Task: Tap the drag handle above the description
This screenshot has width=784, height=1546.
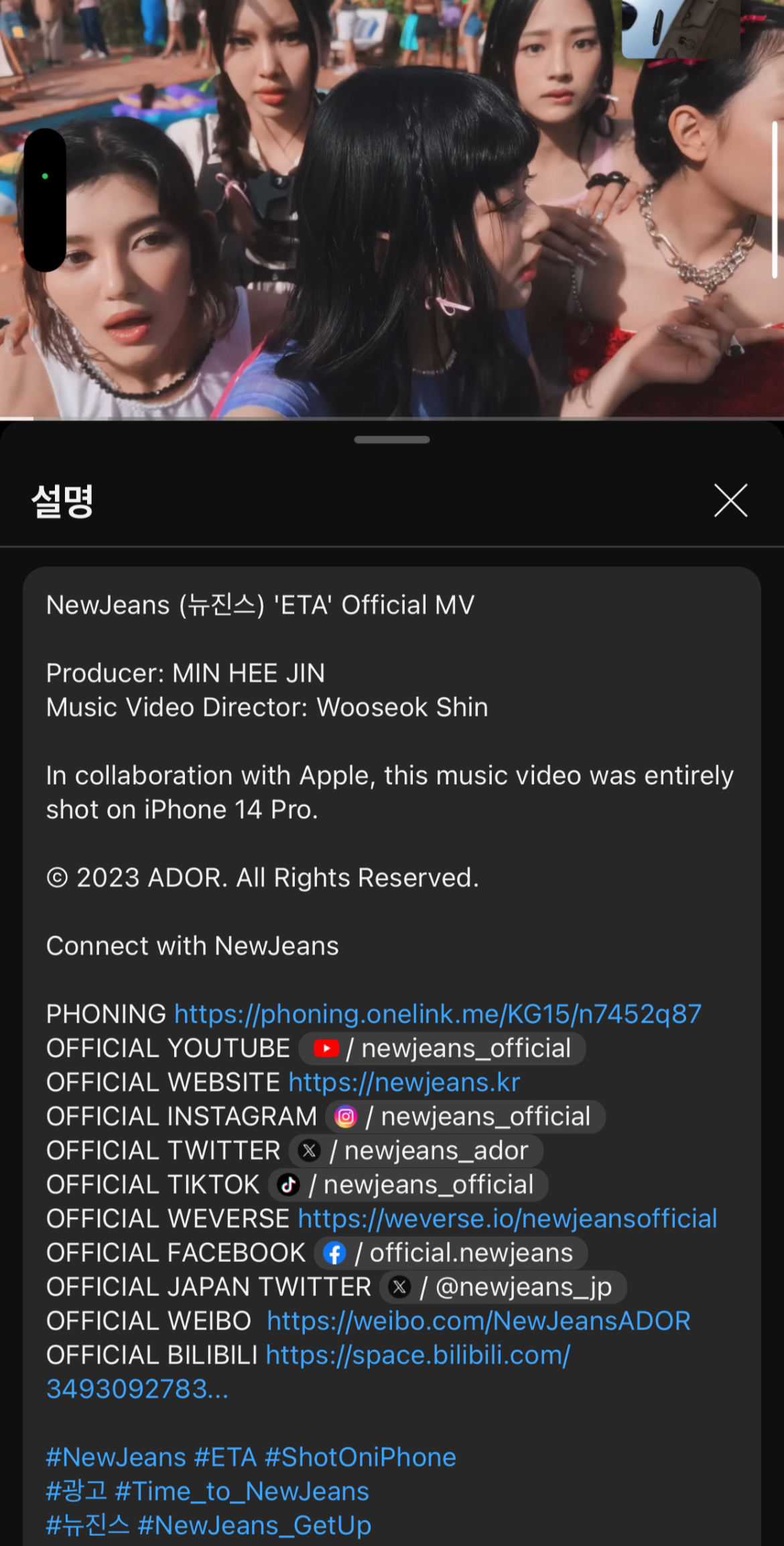Action: pyautogui.click(x=392, y=440)
